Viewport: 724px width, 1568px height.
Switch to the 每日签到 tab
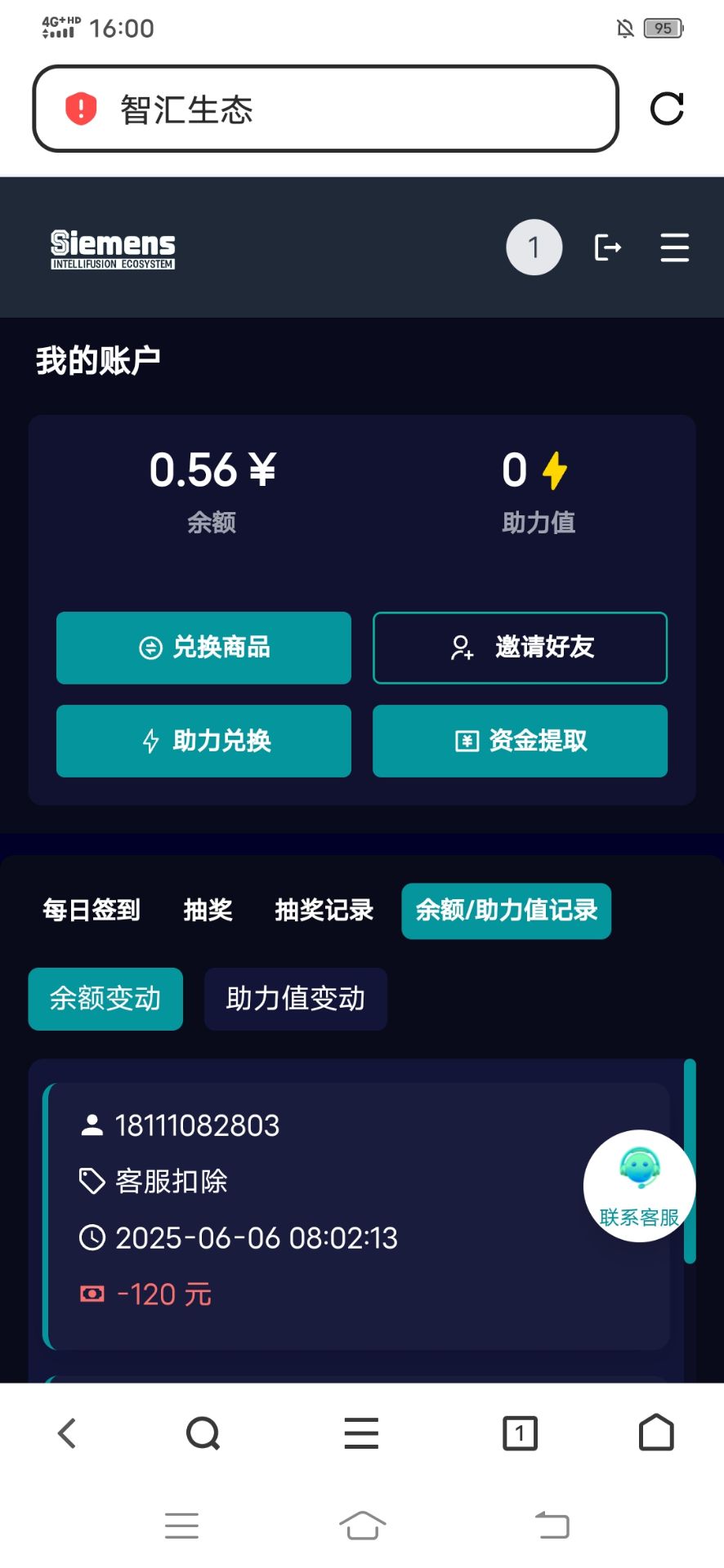click(x=92, y=911)
